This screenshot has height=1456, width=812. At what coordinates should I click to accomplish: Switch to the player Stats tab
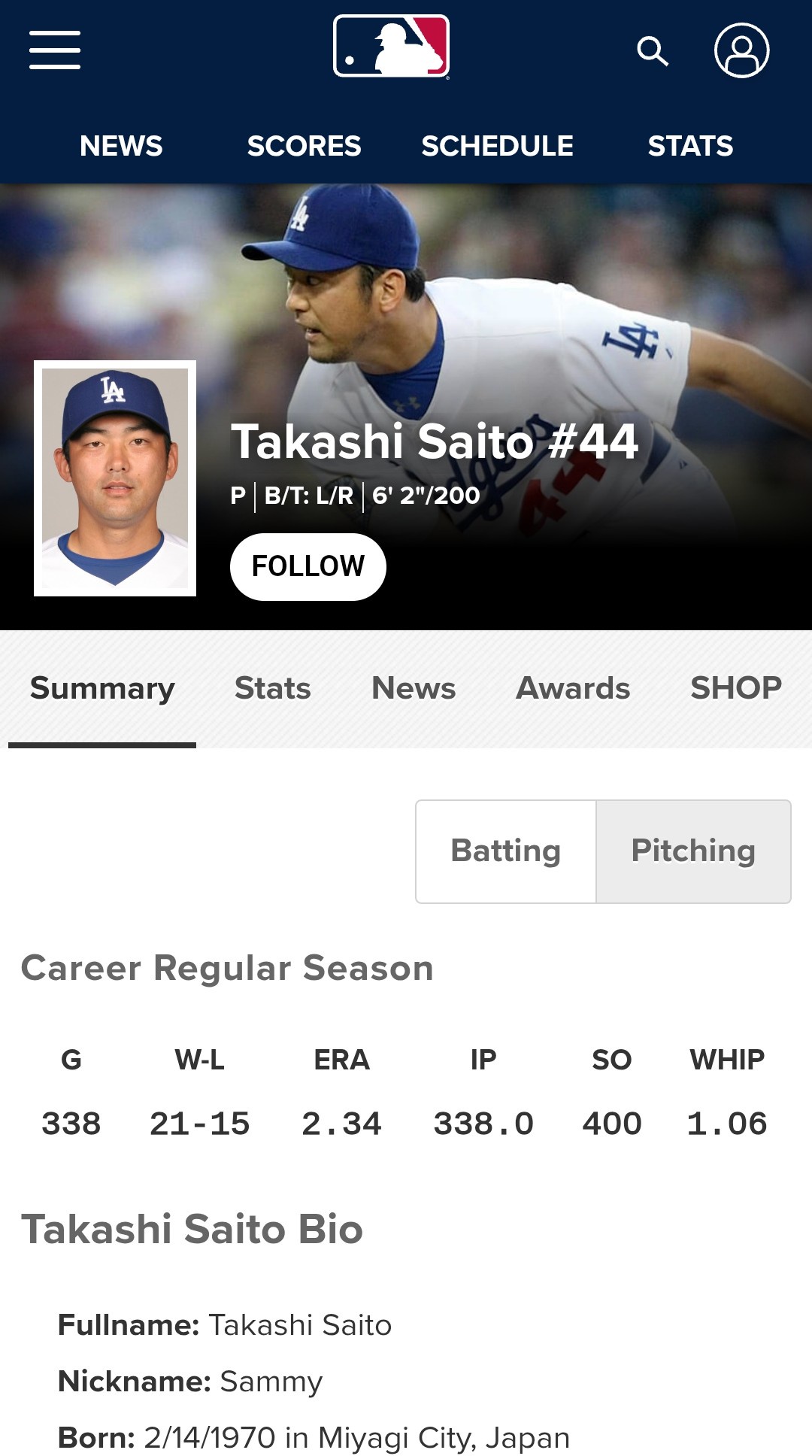[x=272, y=688]
